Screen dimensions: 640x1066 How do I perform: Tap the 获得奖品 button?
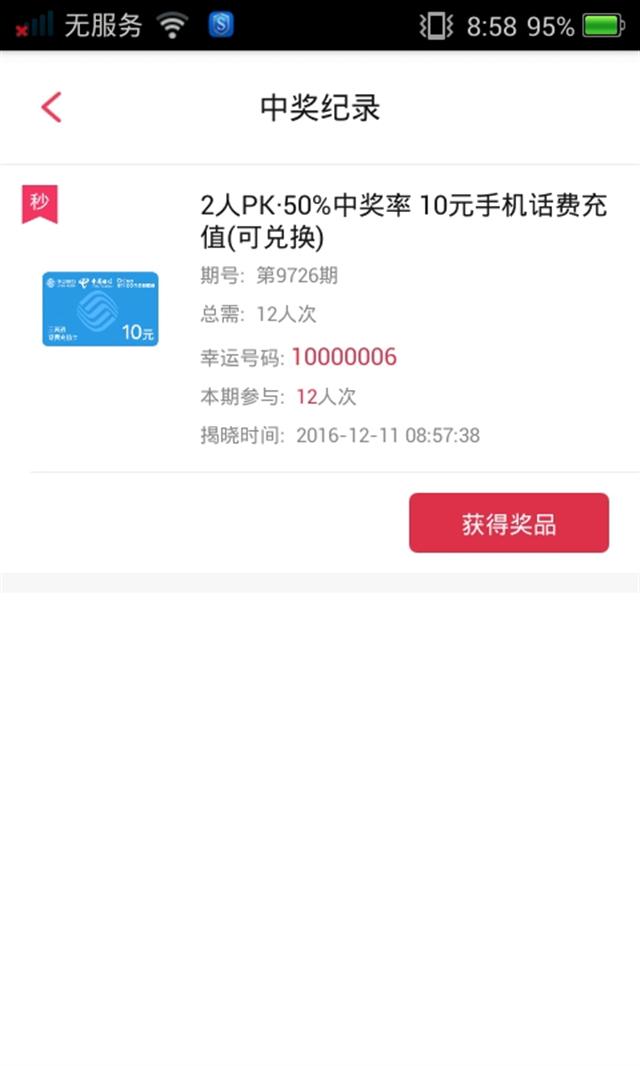coord(509,523)
